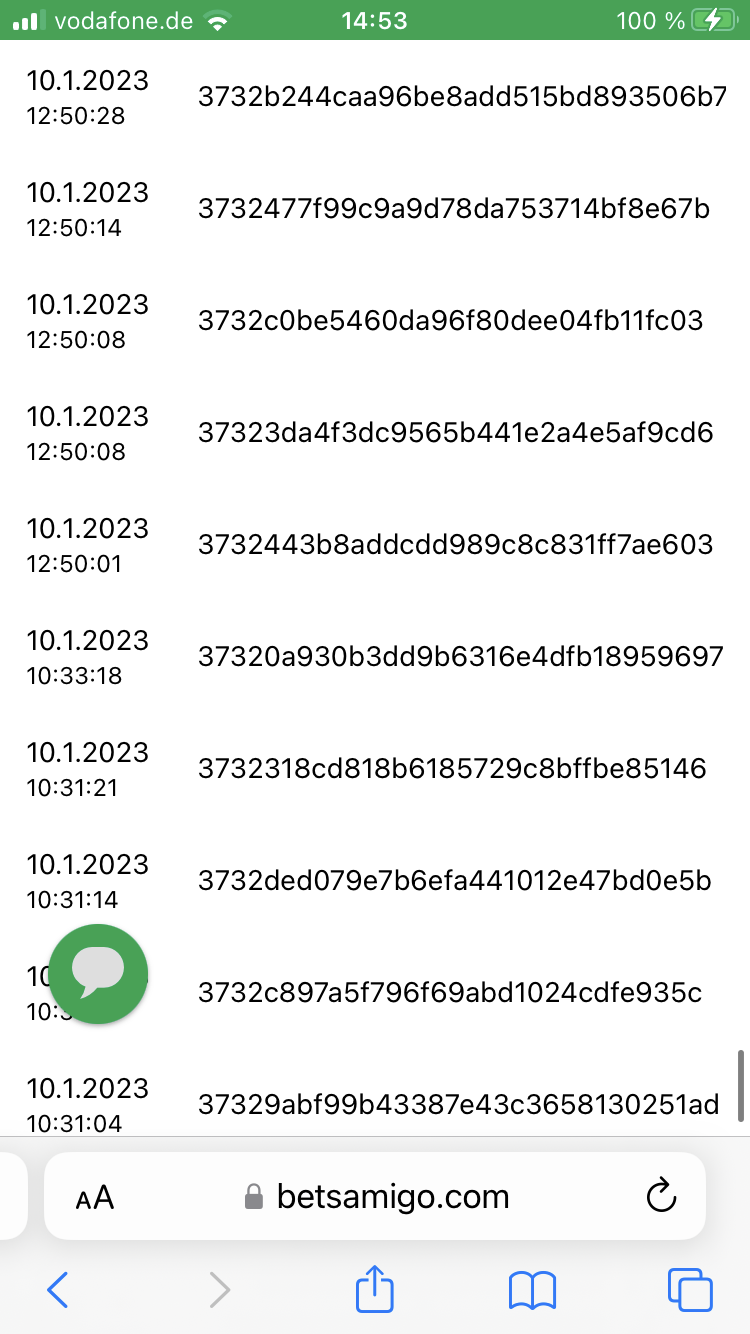Viewport: 750px width, 1334px height.
Task: Open the AA reader options menu
Action: 95,1197
